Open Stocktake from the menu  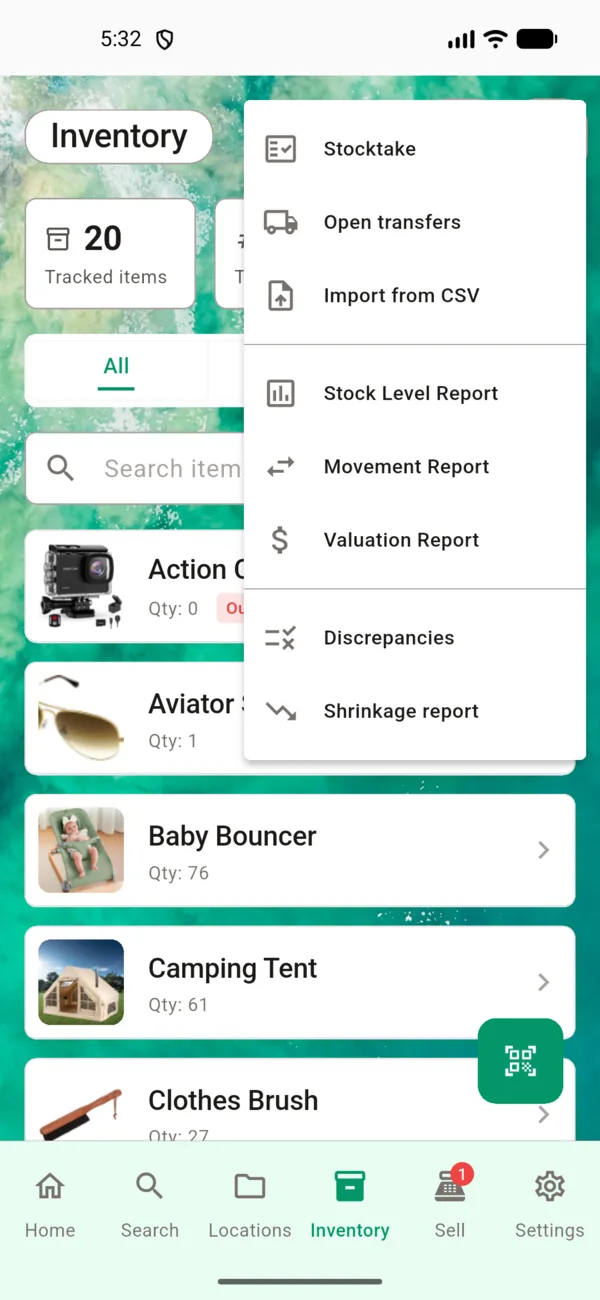[370, 149]
